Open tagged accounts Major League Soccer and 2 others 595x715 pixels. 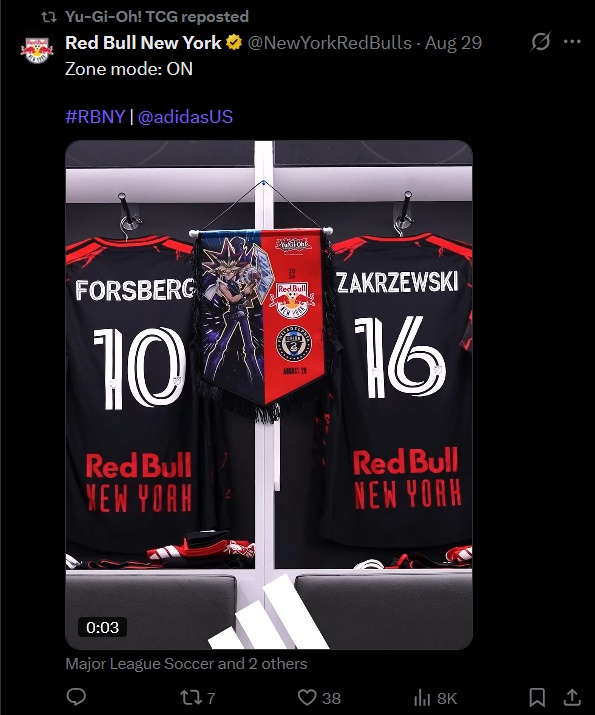186,663
